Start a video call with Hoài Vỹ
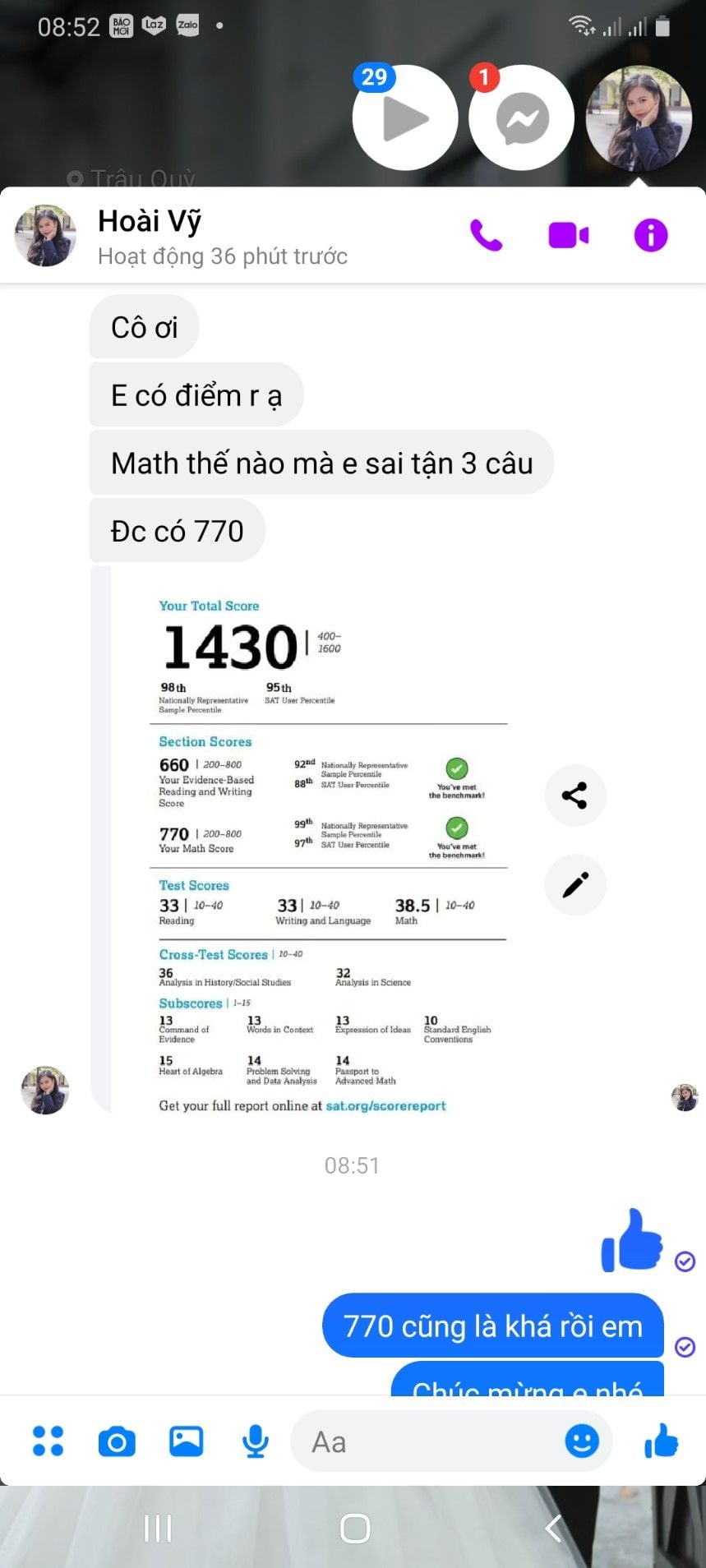706x1568 pixels. [568, 236]
